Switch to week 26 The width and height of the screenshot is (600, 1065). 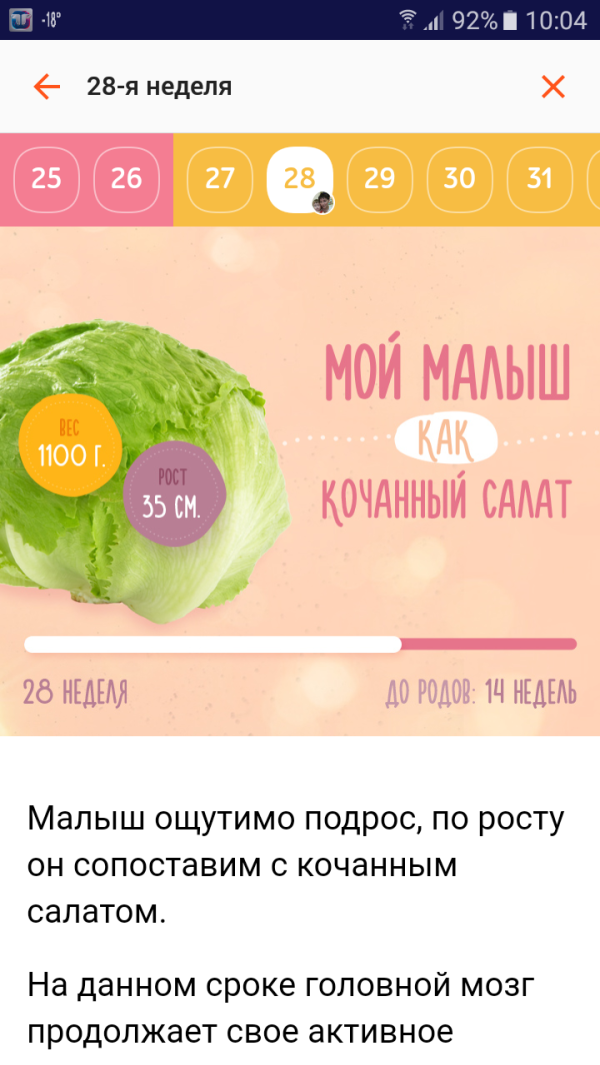tap(126, 179)
